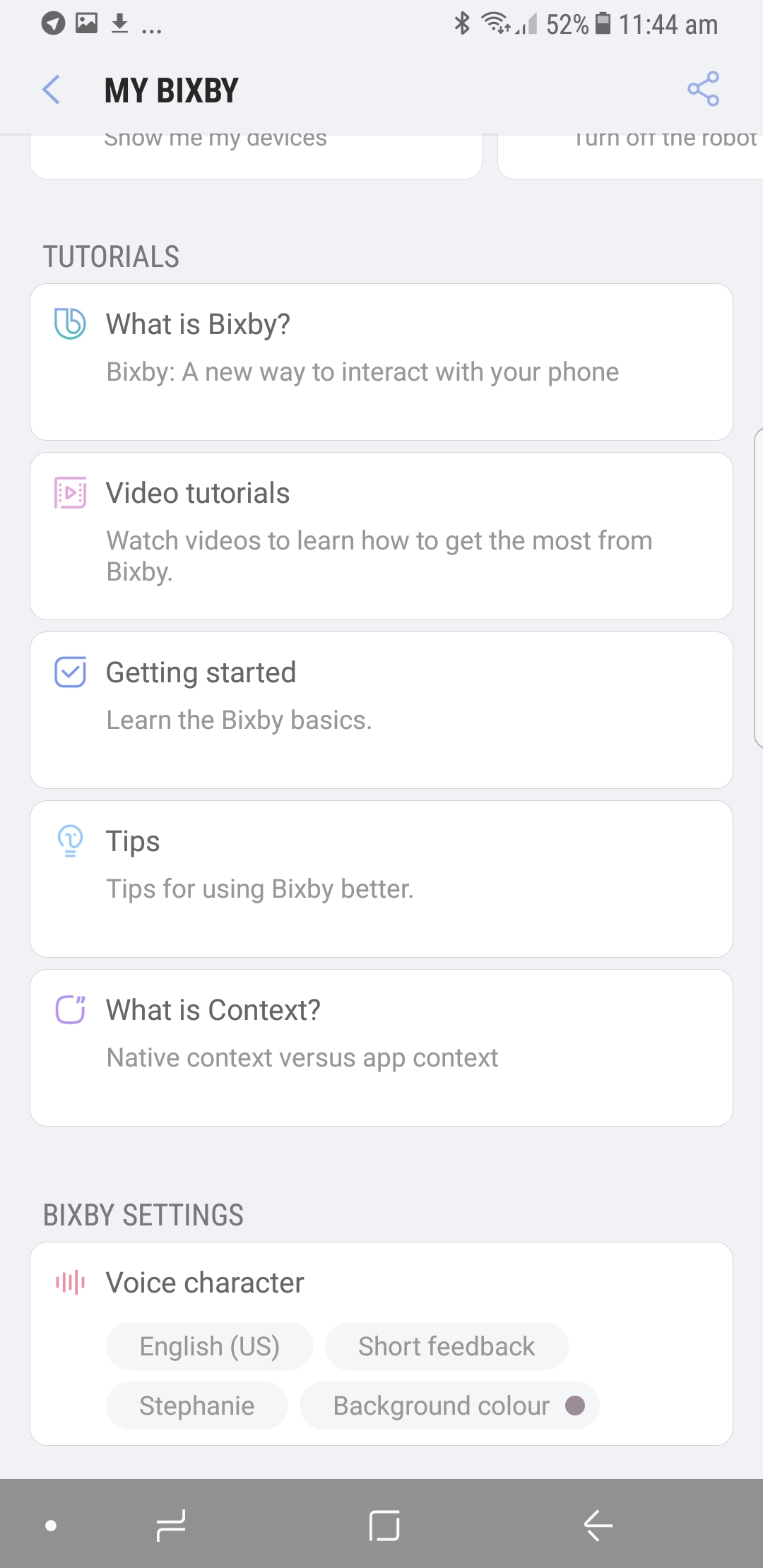This screenshot has width=763, height=1568.
Task: Change the Background colour chip
Action: coord(449,1406)
